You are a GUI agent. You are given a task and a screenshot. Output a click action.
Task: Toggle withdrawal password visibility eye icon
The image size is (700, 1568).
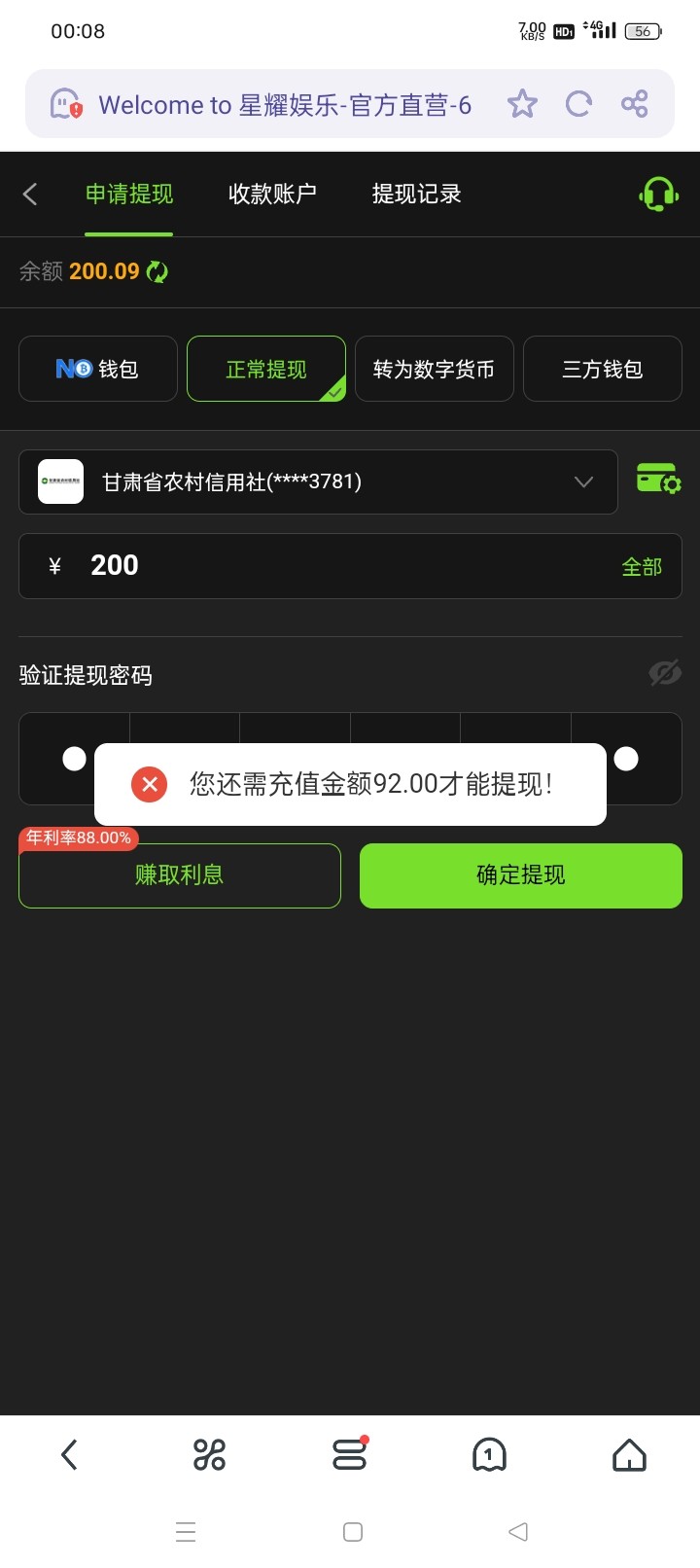665,672
